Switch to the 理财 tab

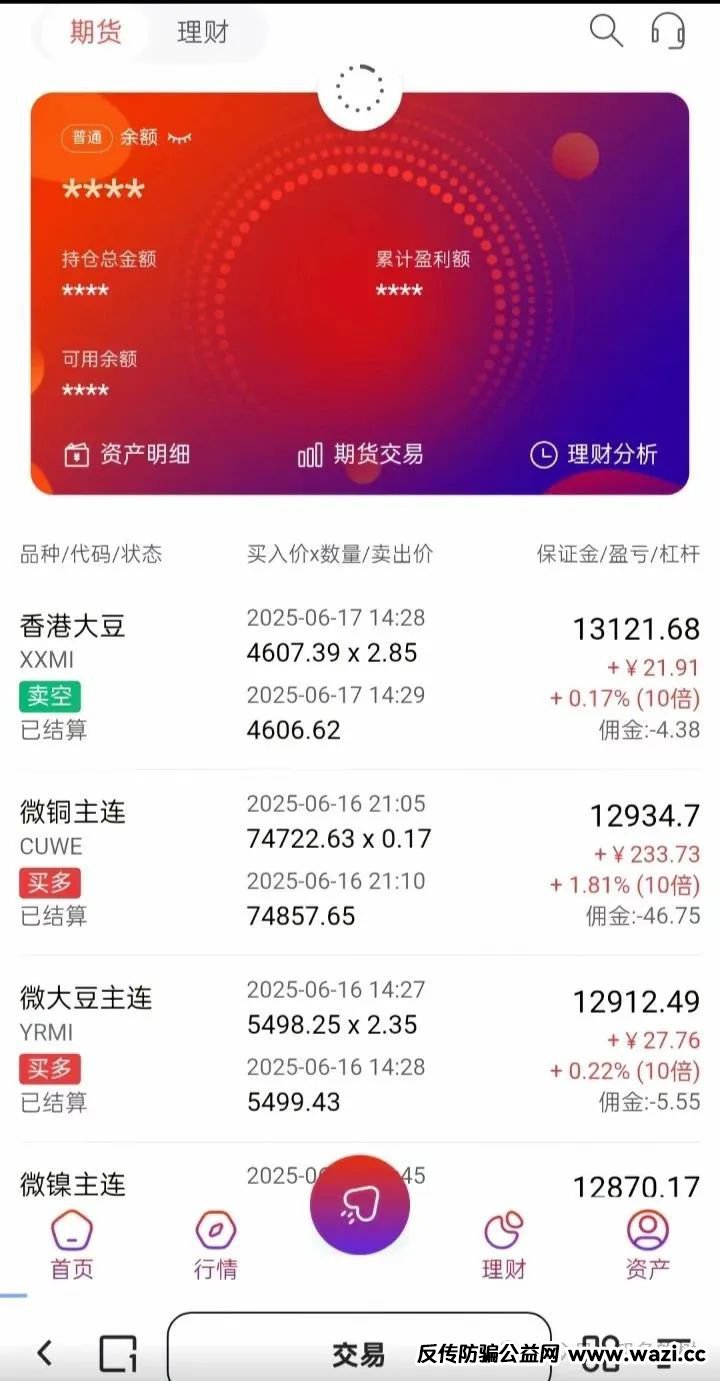click(203, 32)
